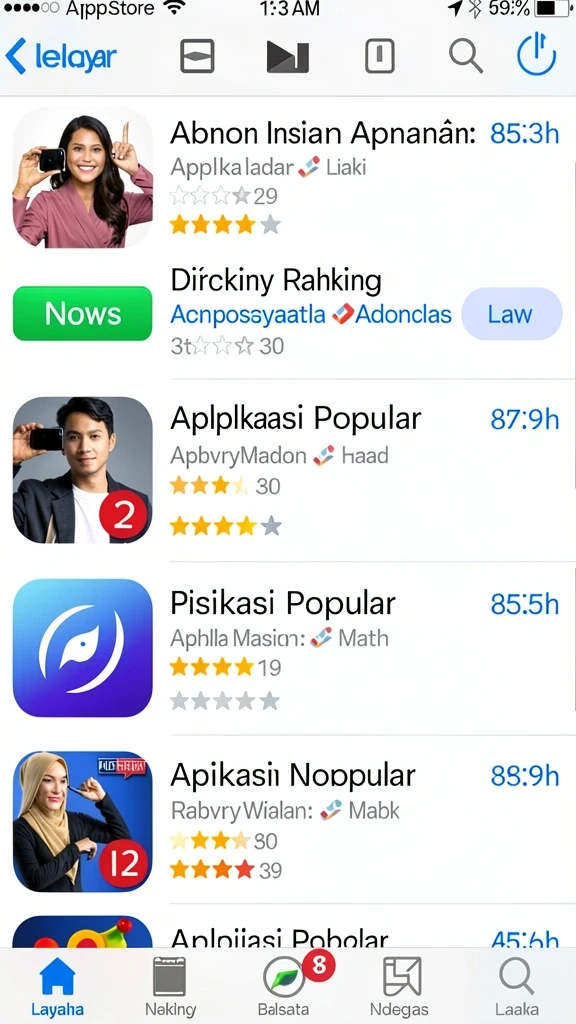This screenshot has height=1024, width=576.
Task: Switch to the Naking tab
Action: coord(170,987)
